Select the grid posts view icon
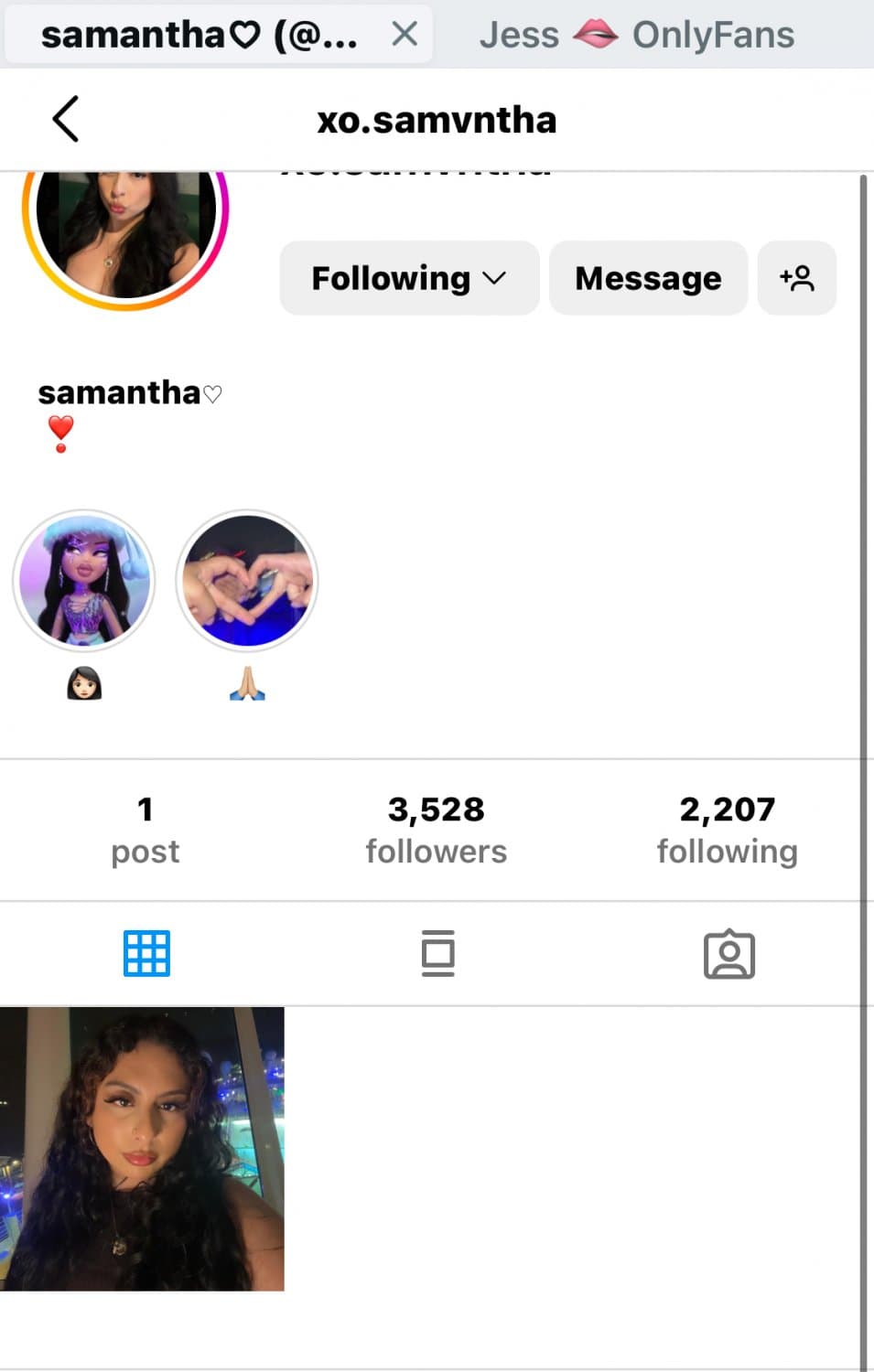 146,952
